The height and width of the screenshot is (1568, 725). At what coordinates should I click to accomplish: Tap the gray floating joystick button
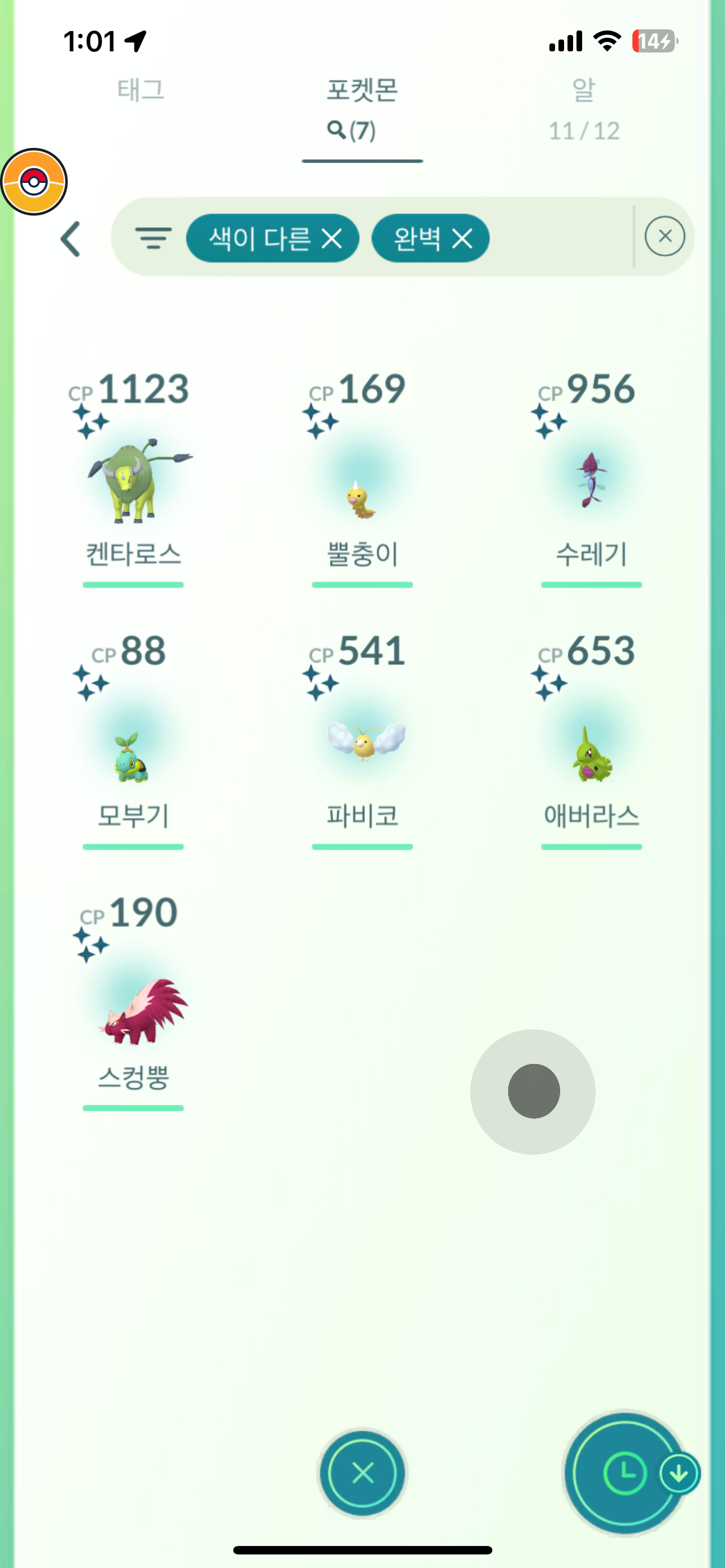(533, 1092)
